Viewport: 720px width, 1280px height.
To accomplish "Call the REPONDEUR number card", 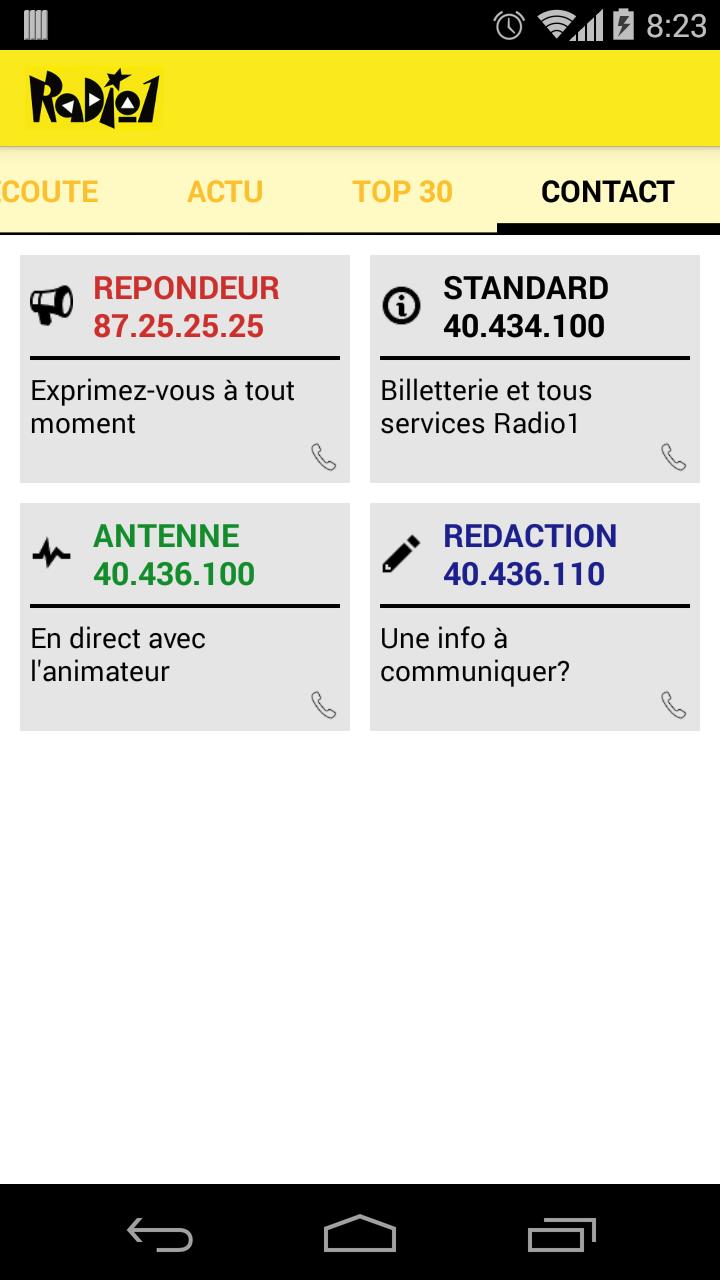I will (185, 369).
